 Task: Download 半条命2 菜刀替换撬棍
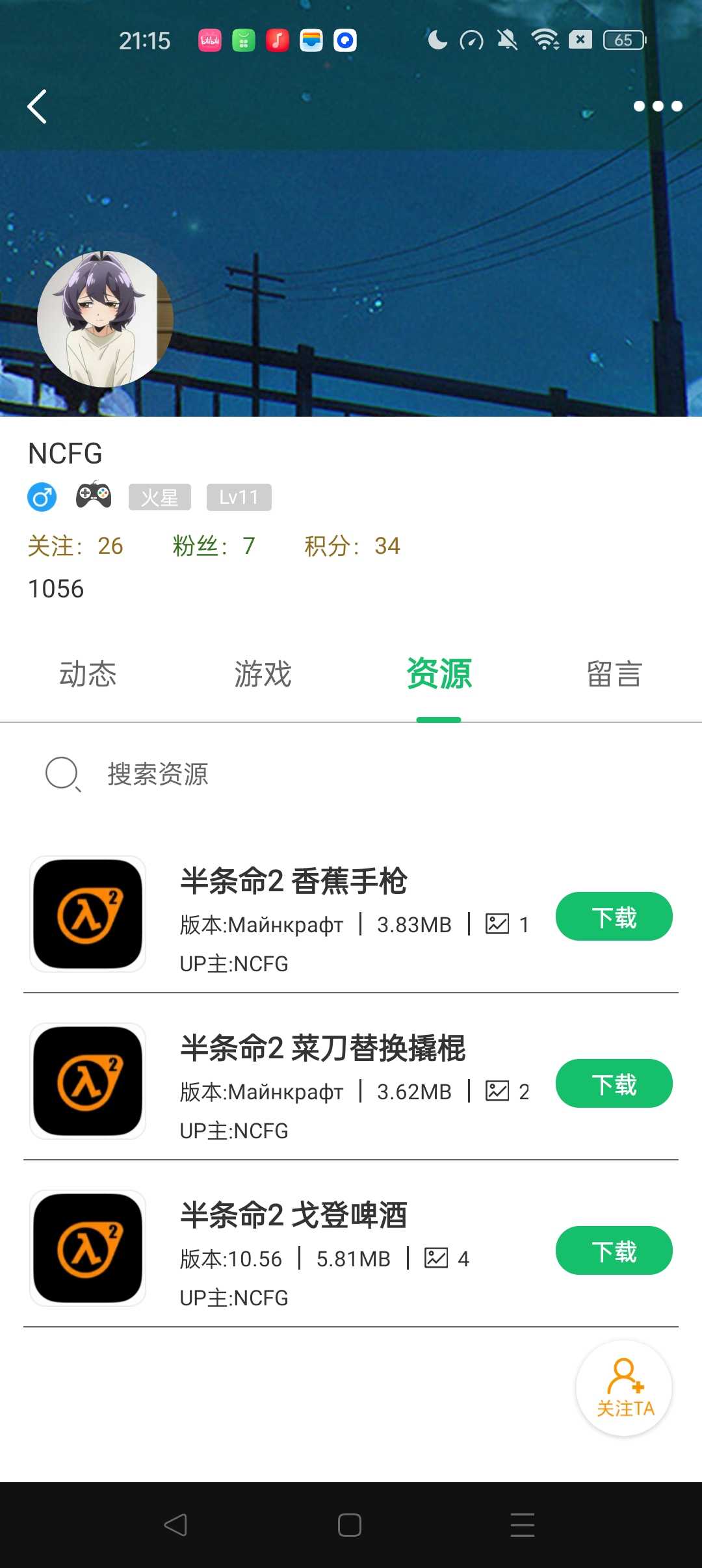click(614, 1084)
